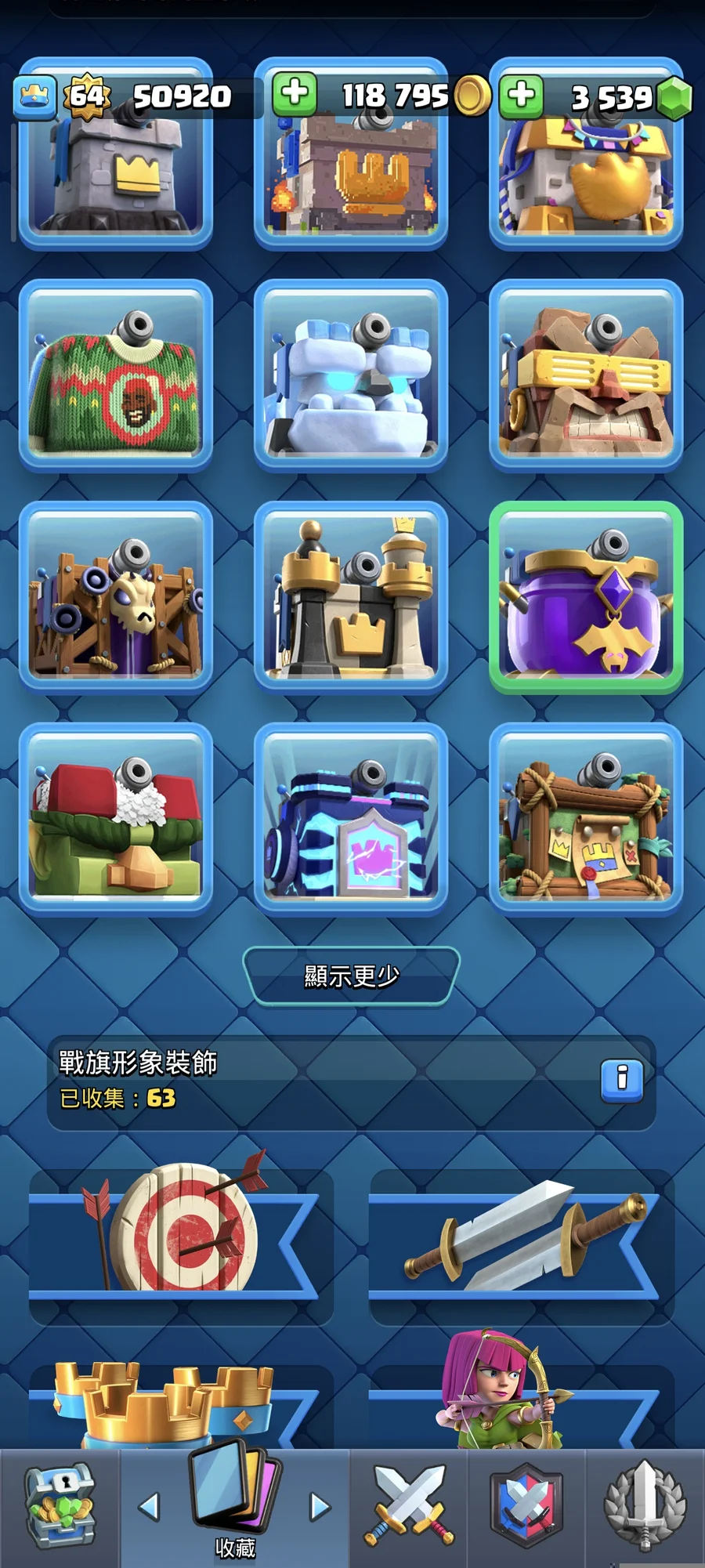
Task: Select the chess pieces tower skin
Action: 351,596
